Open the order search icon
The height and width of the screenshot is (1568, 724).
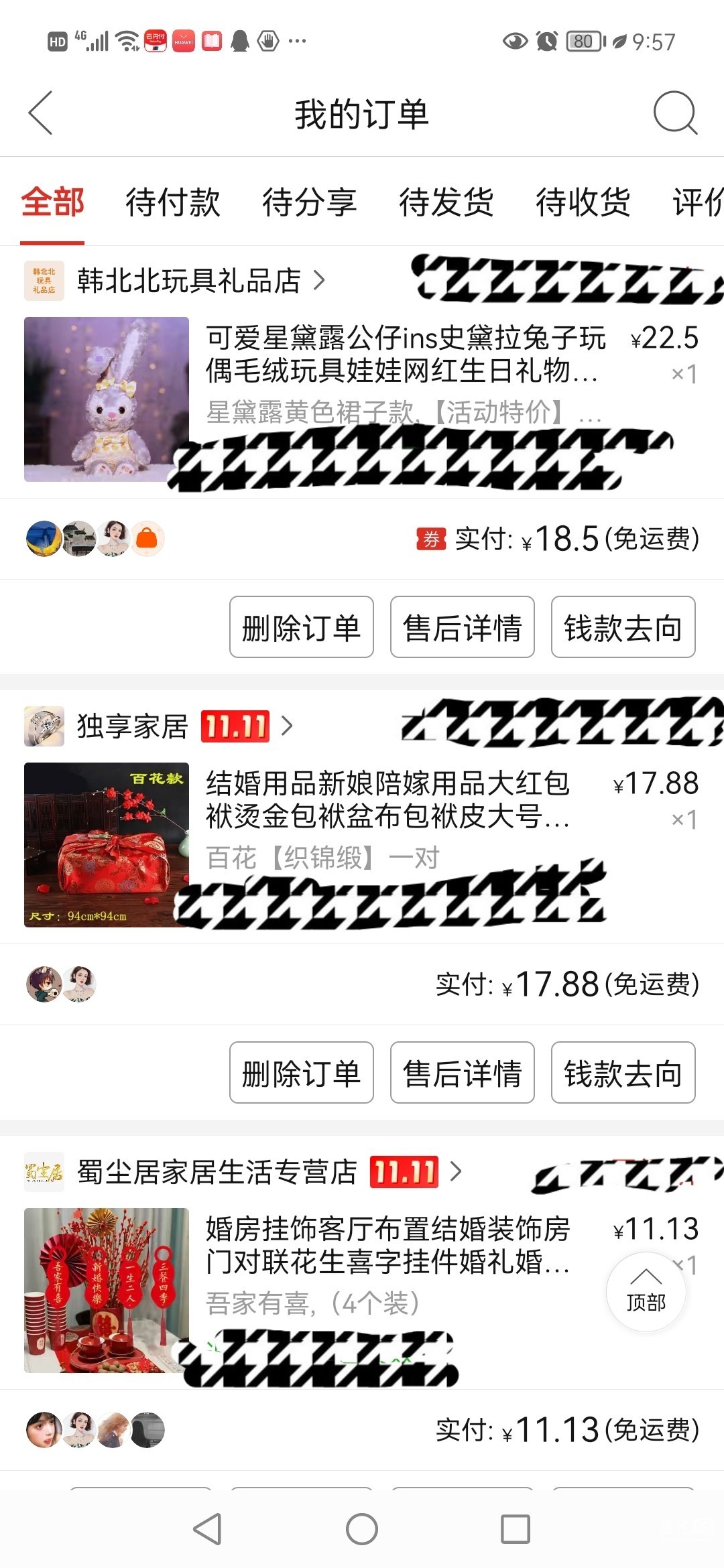(674, 113)
